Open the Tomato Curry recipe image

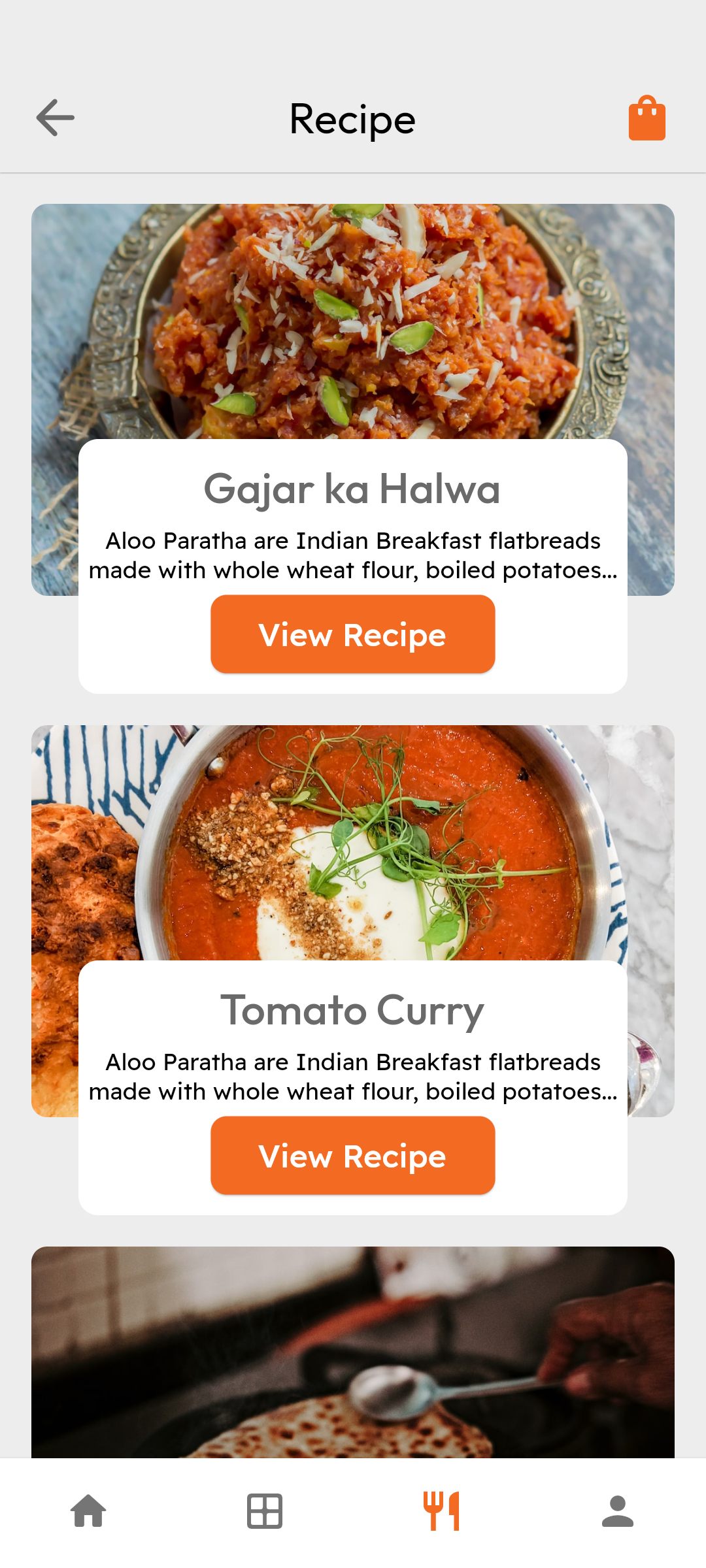[x=352, y=836]
